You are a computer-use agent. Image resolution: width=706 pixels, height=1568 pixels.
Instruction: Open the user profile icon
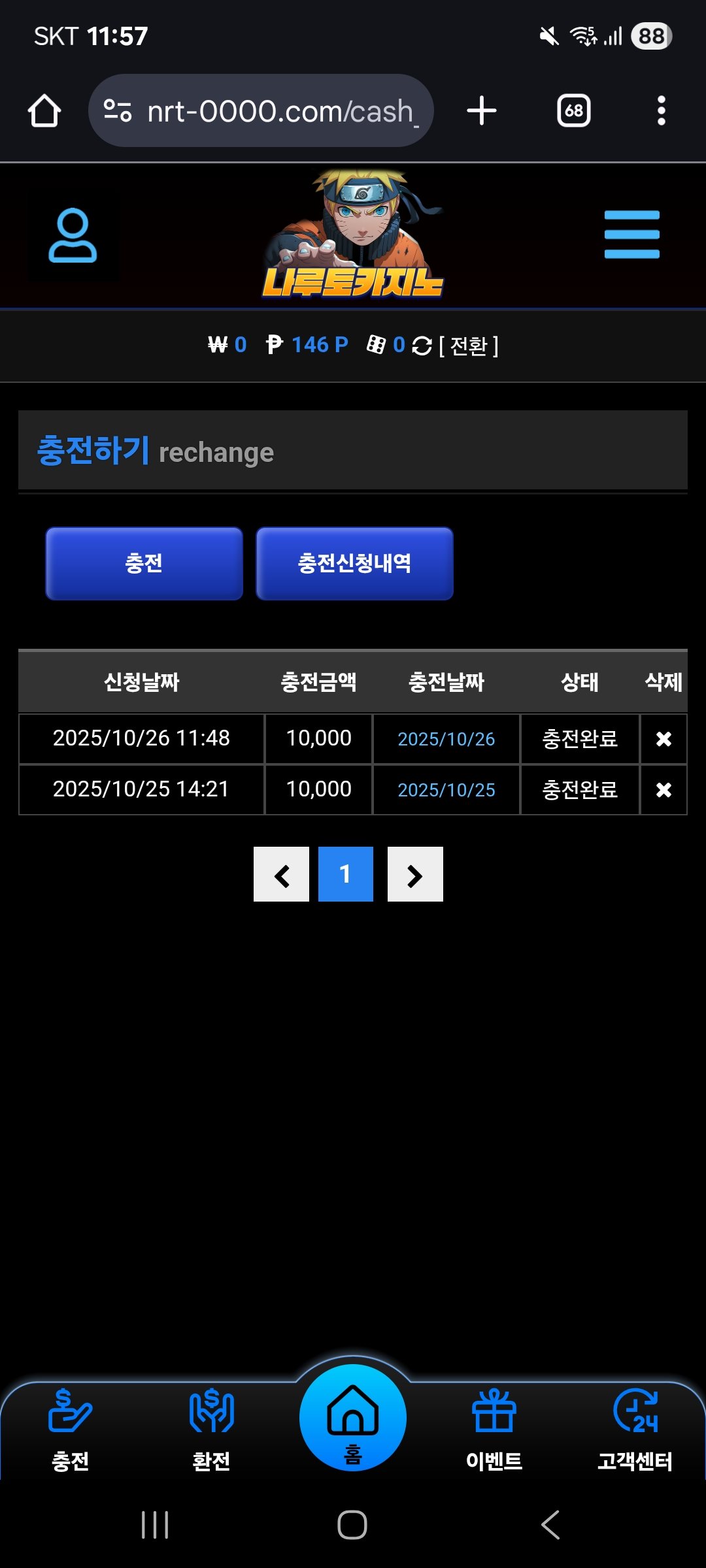(x=73, y=235)
